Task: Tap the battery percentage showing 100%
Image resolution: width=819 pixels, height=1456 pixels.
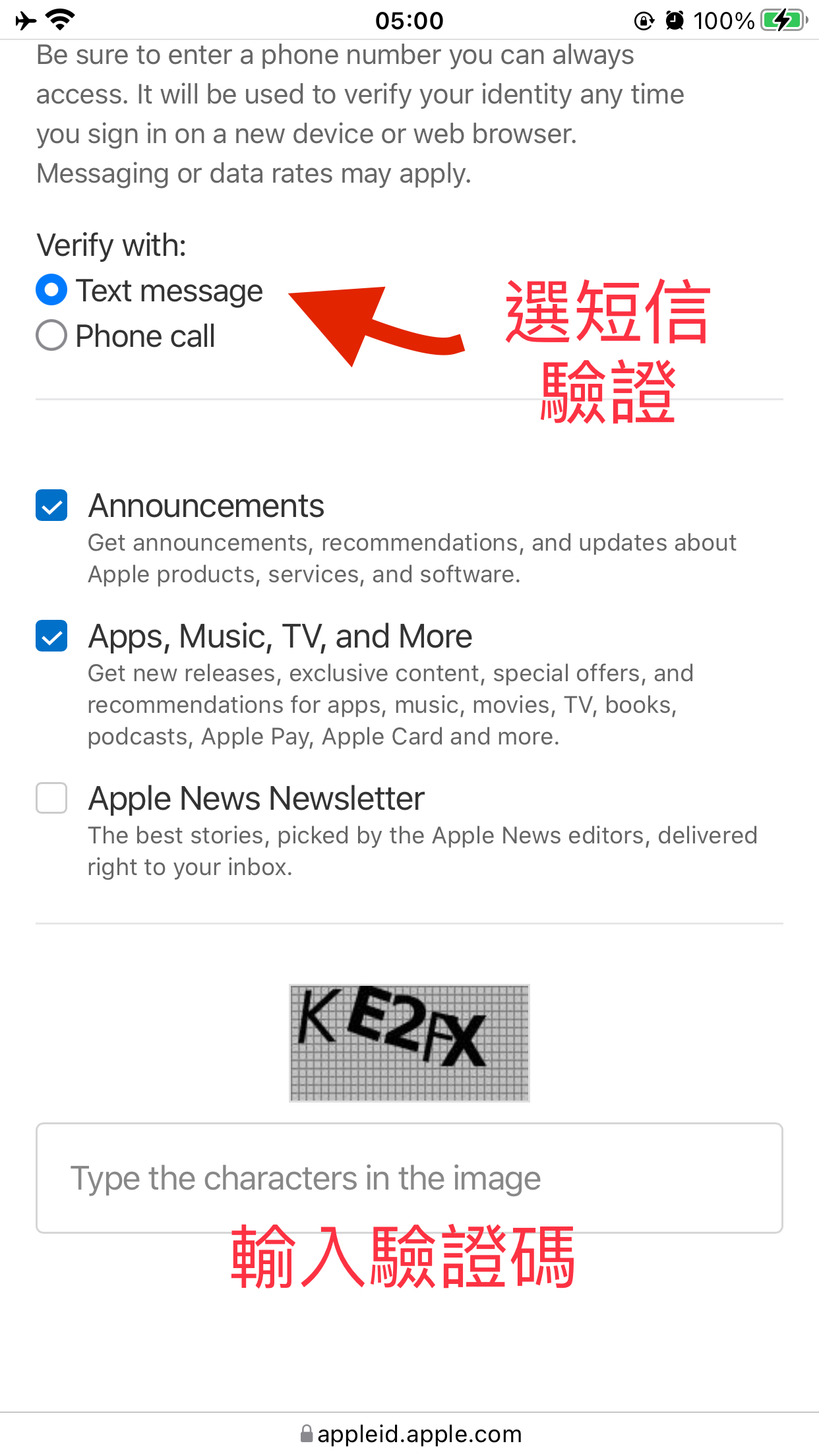Action: point(724,20)
